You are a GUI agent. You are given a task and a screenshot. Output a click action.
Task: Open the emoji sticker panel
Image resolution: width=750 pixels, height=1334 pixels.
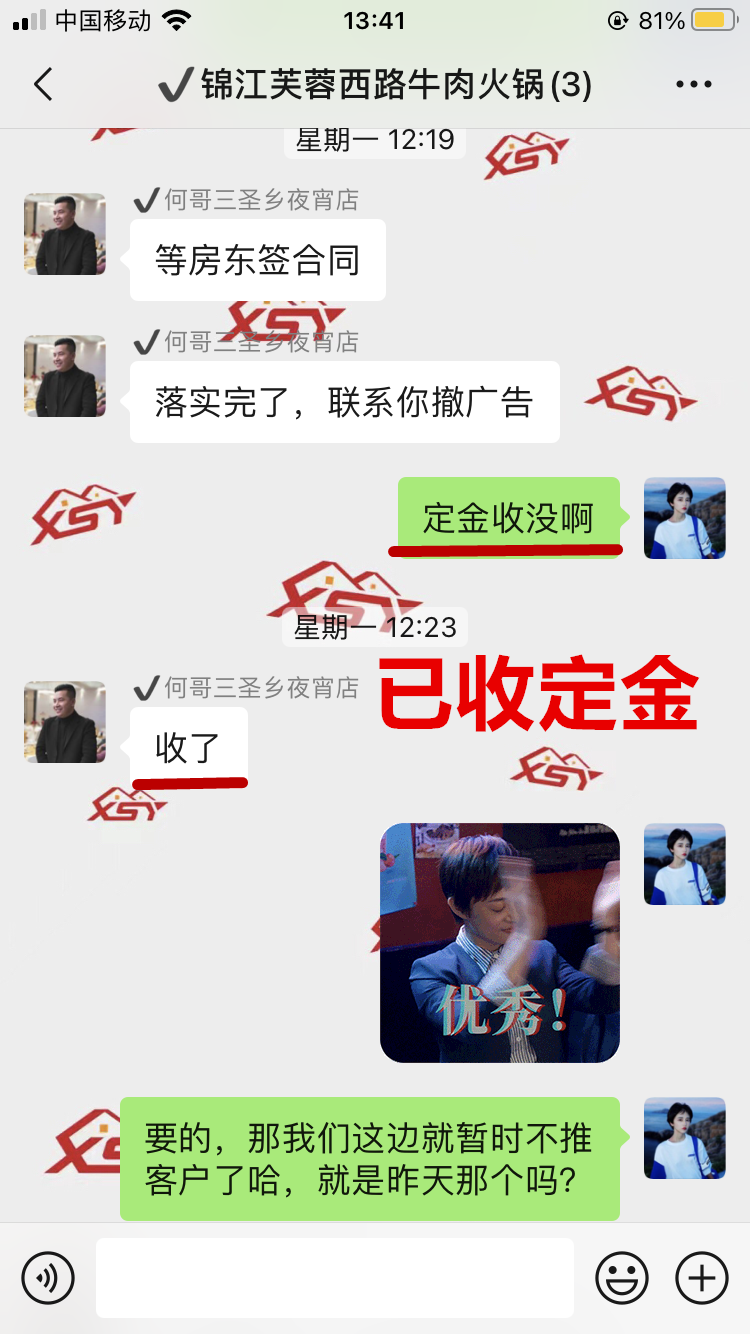click(621, 1277)
